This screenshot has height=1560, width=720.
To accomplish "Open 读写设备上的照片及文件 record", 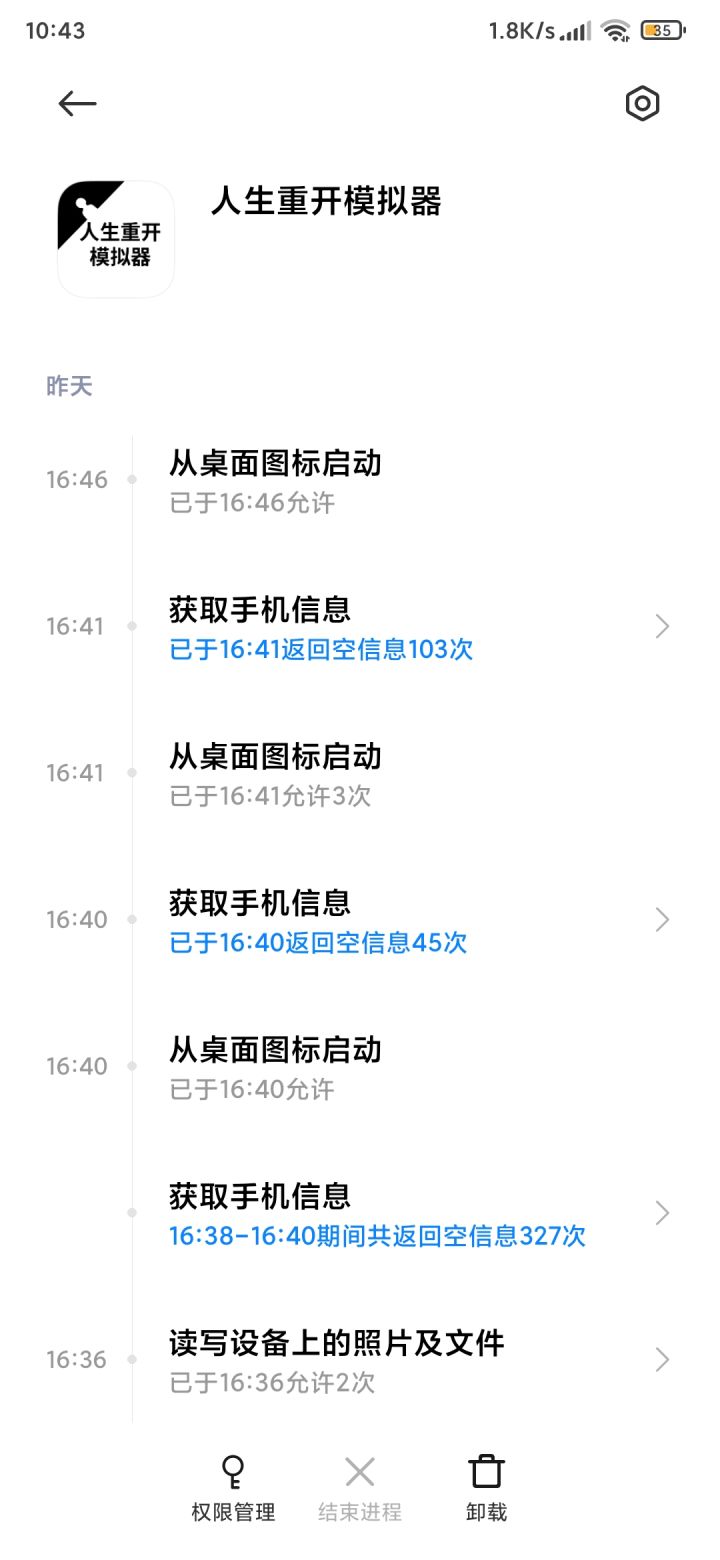I will click(360, 1360).
